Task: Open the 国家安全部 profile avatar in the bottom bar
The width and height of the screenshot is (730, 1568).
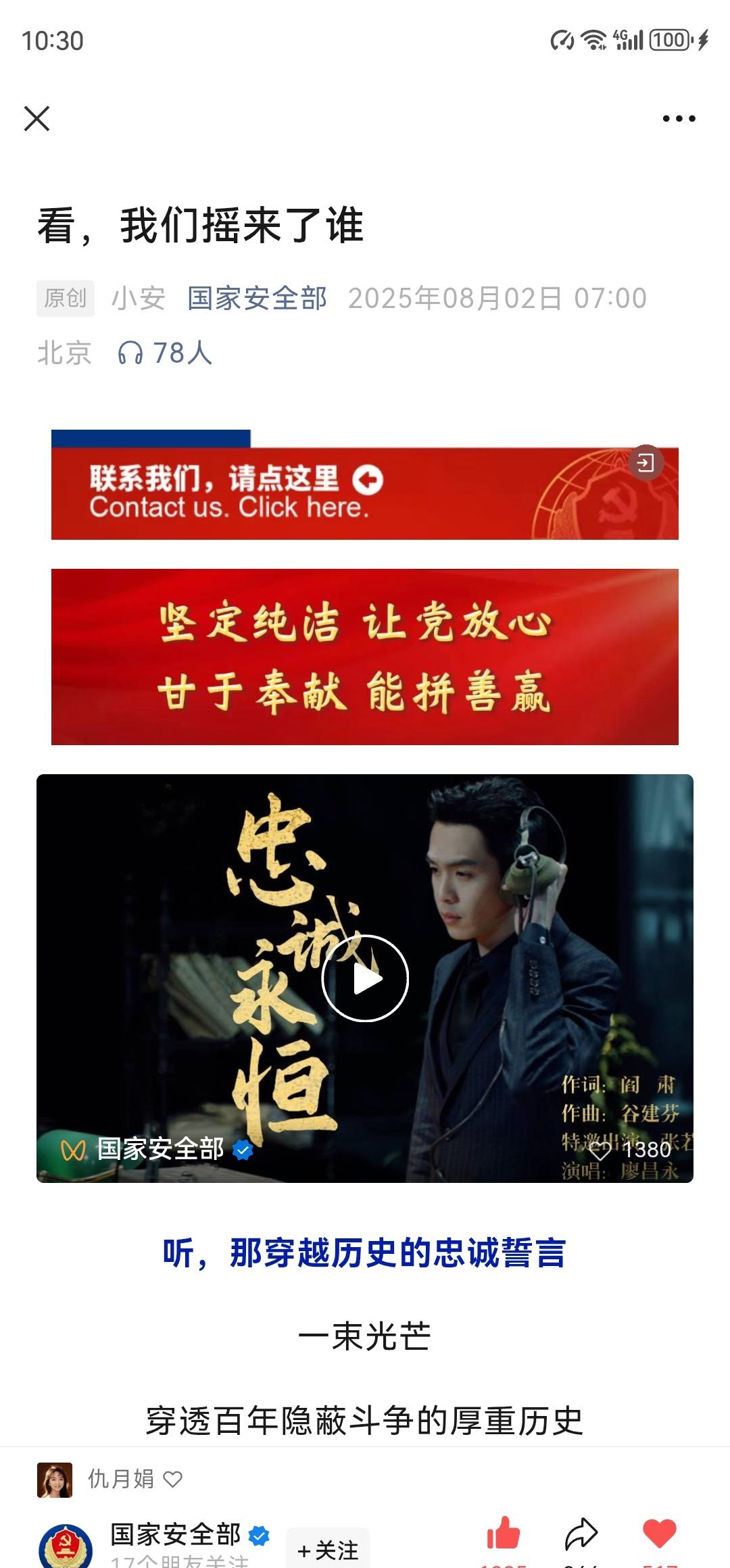Action: point(66,1547)
